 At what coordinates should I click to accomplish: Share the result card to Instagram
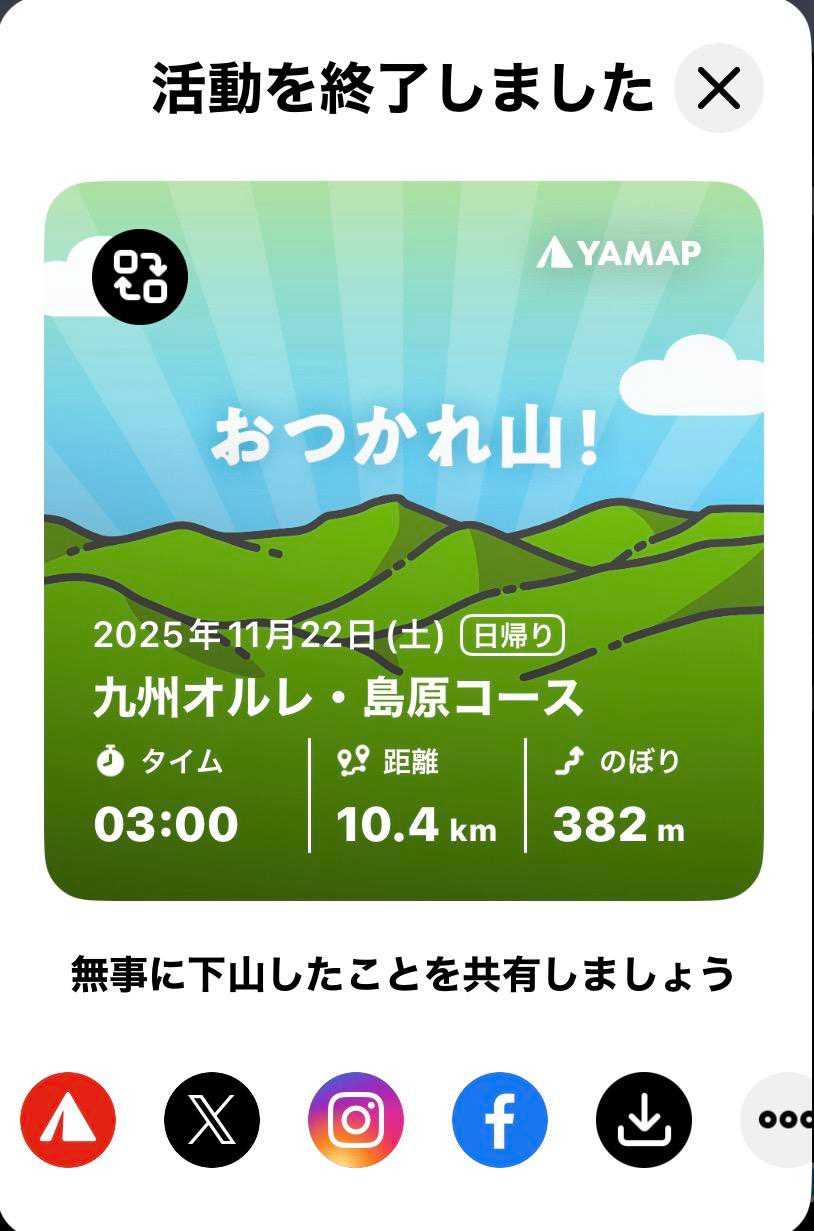(356, 1119)
